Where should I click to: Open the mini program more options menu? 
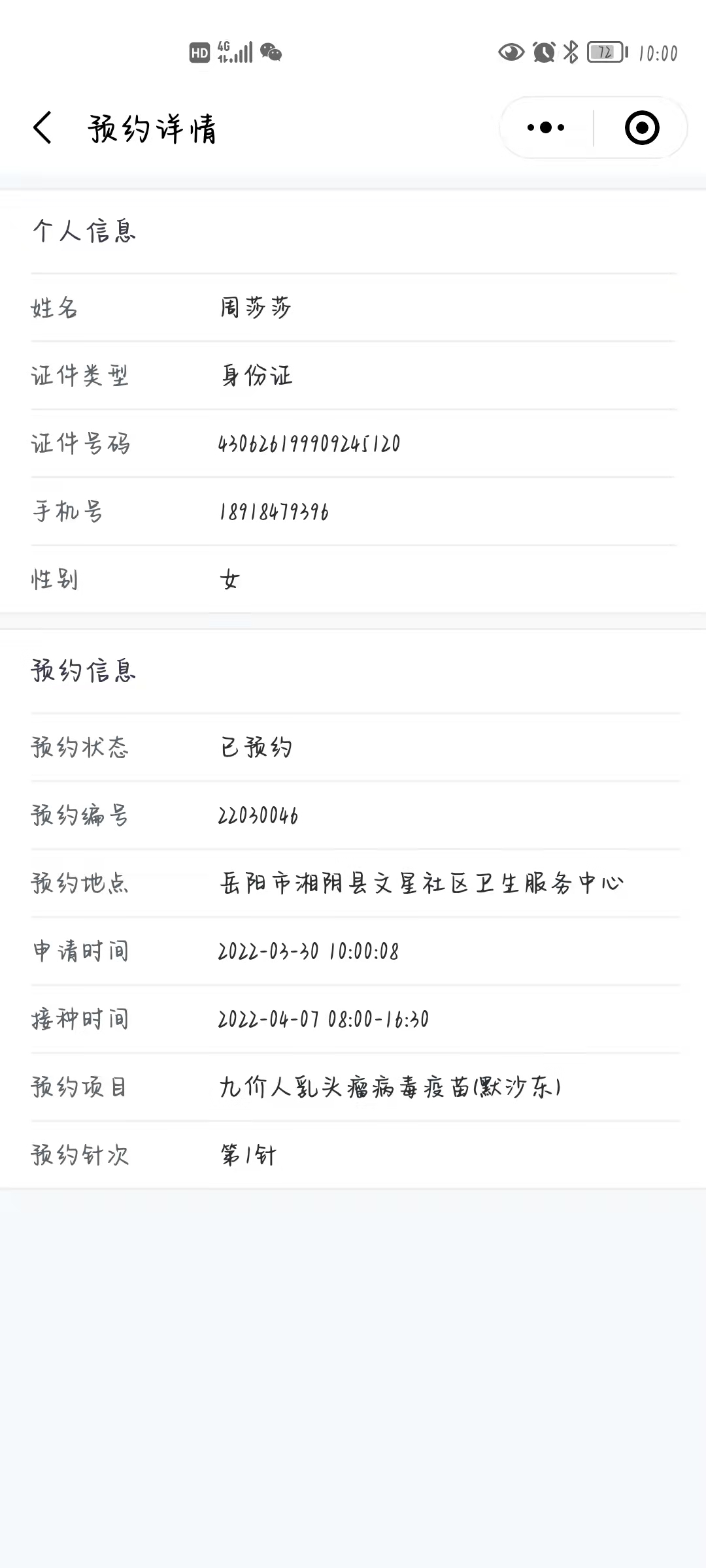(546, 127)
